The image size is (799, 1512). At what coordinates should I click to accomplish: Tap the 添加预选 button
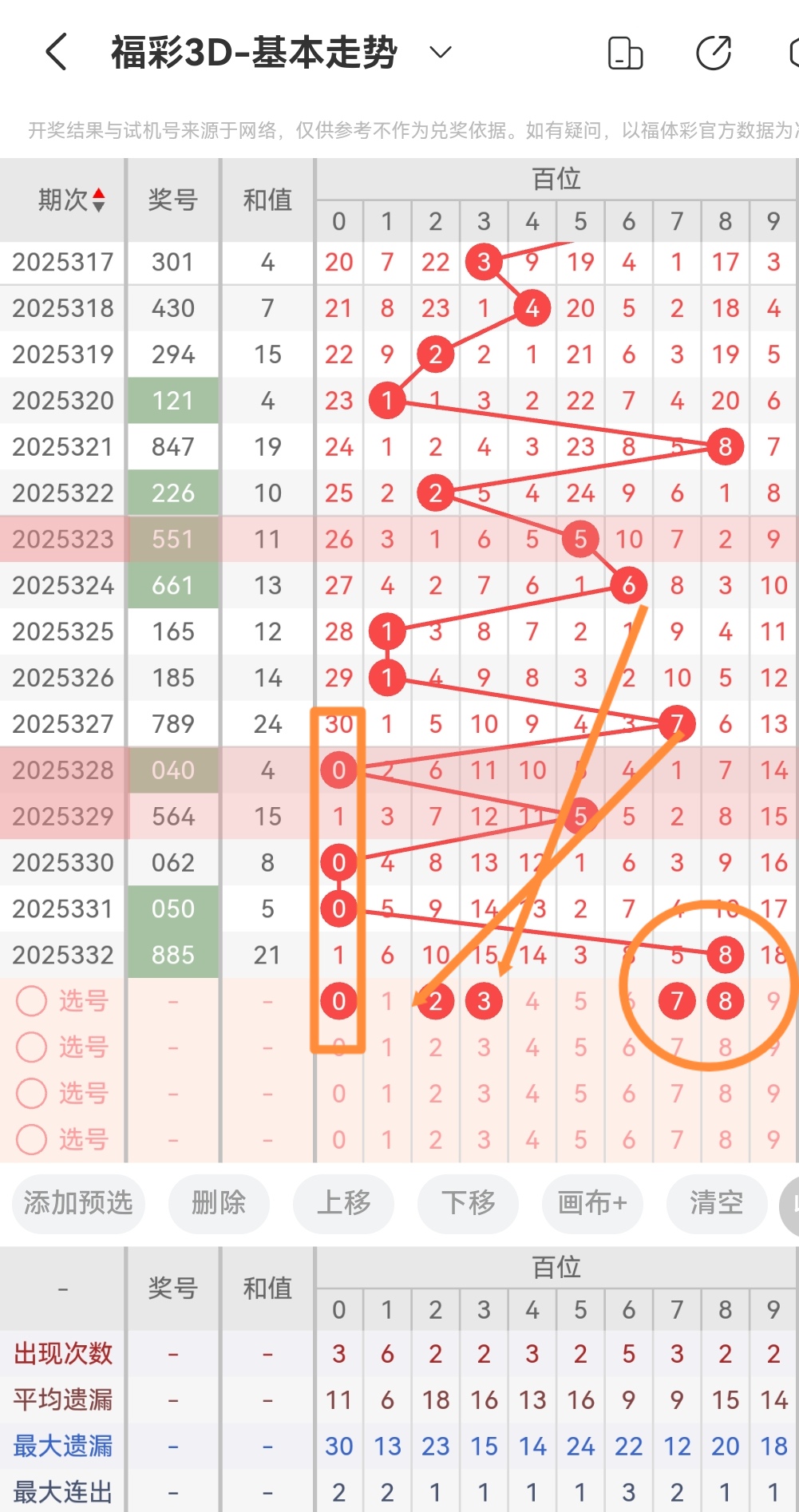pyautogui.click(x=77, y=1205)
